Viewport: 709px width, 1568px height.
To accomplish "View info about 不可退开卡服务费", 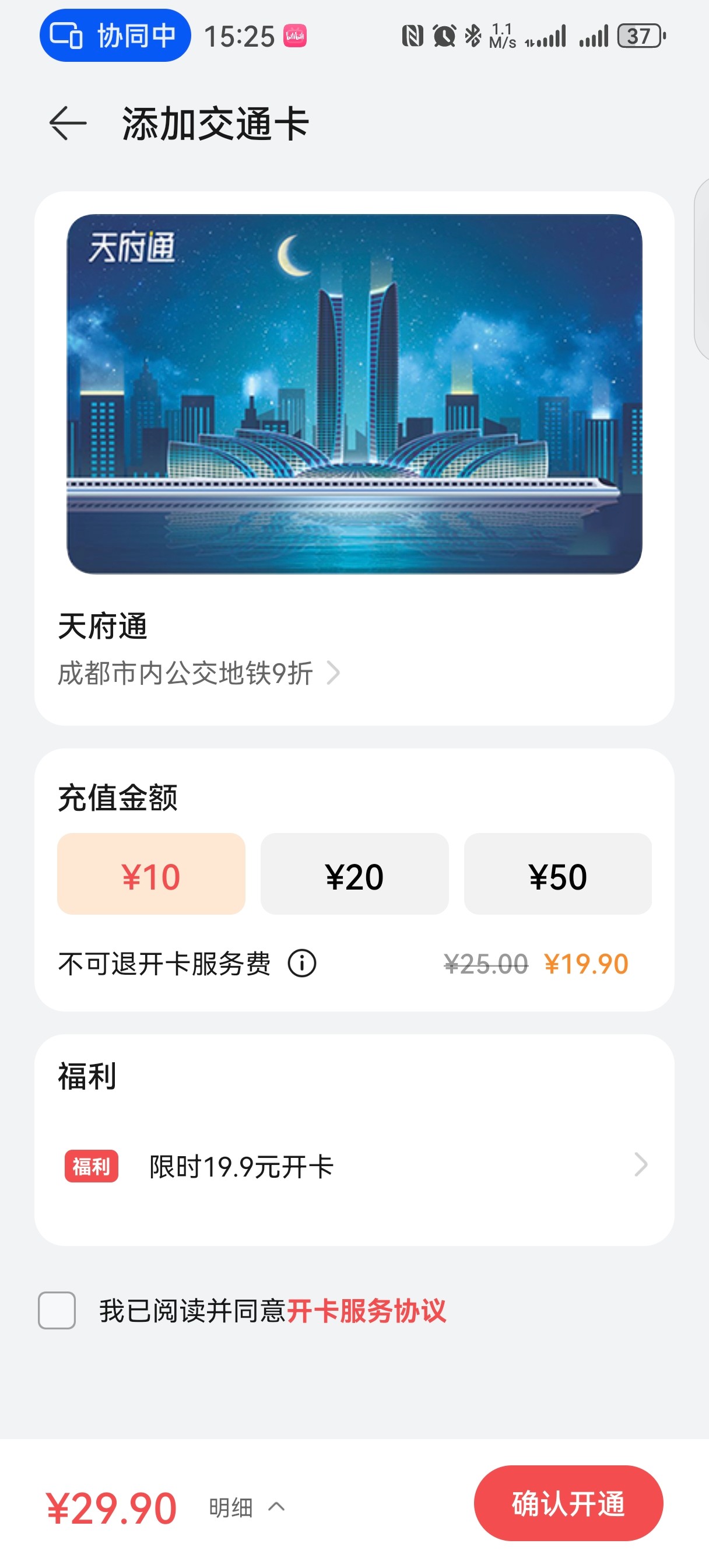I will [x=302, y=964].
